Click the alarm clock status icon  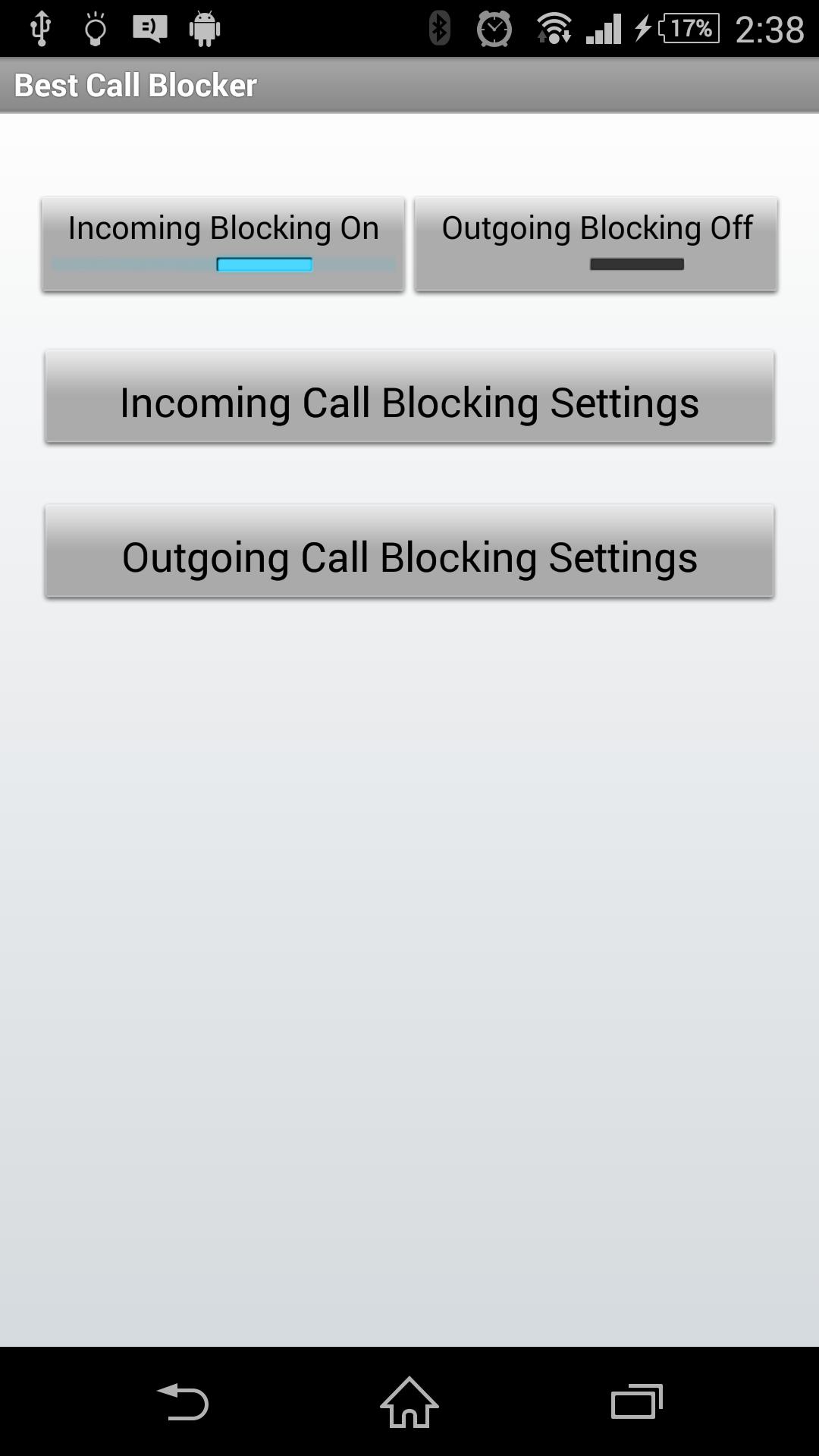(x=494, y=29)
